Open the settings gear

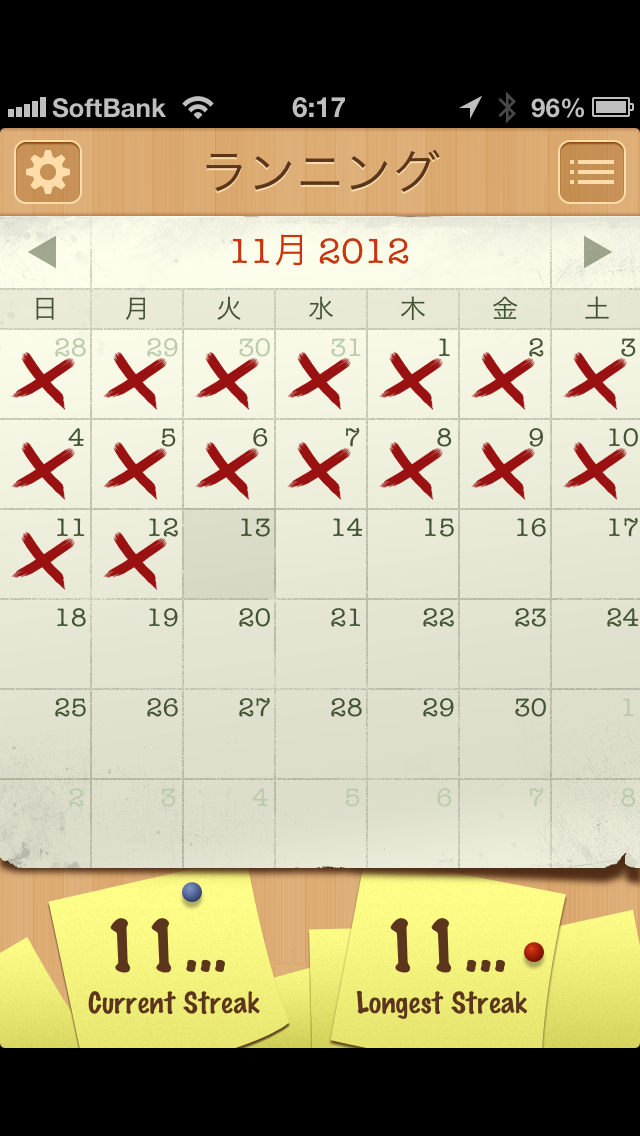48,173
